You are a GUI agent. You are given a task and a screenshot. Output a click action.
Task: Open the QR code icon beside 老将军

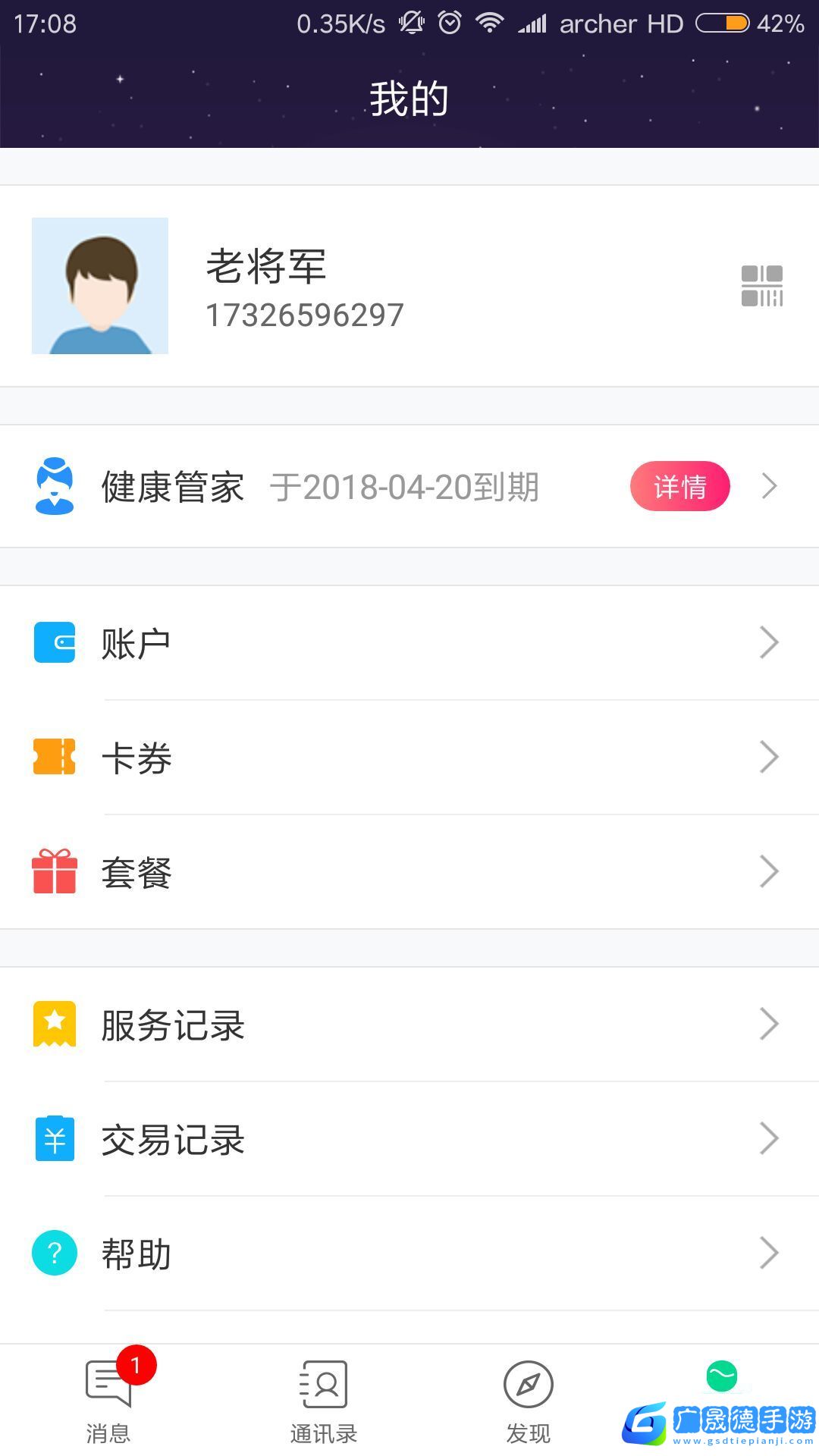[761, 286]
